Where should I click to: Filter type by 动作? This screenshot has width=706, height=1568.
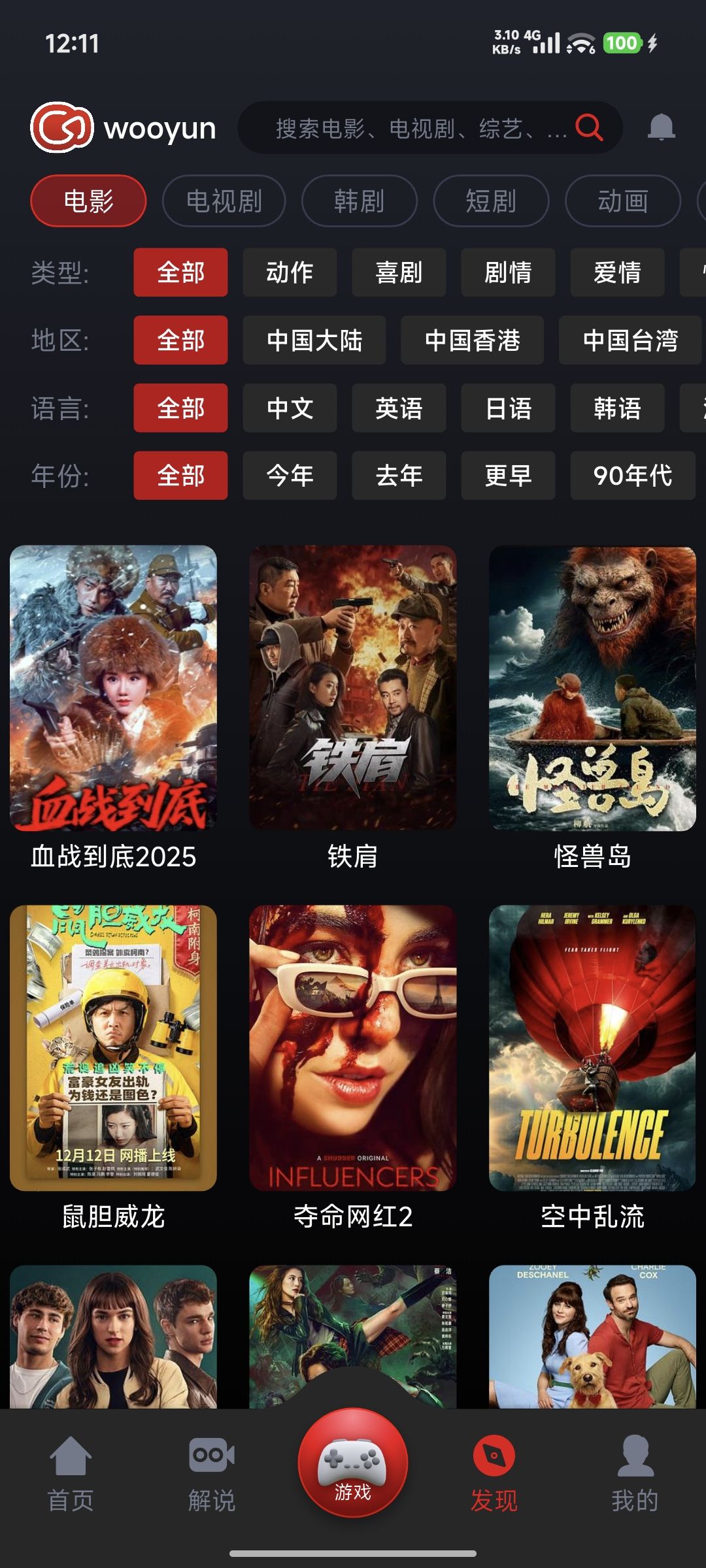[290, 272]
